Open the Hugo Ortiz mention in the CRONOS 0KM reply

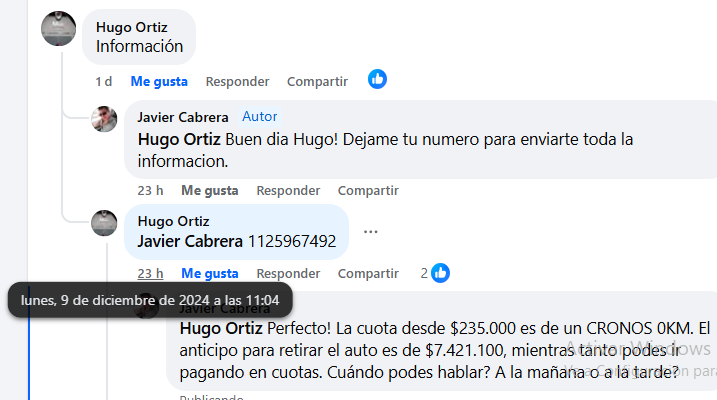221,328
